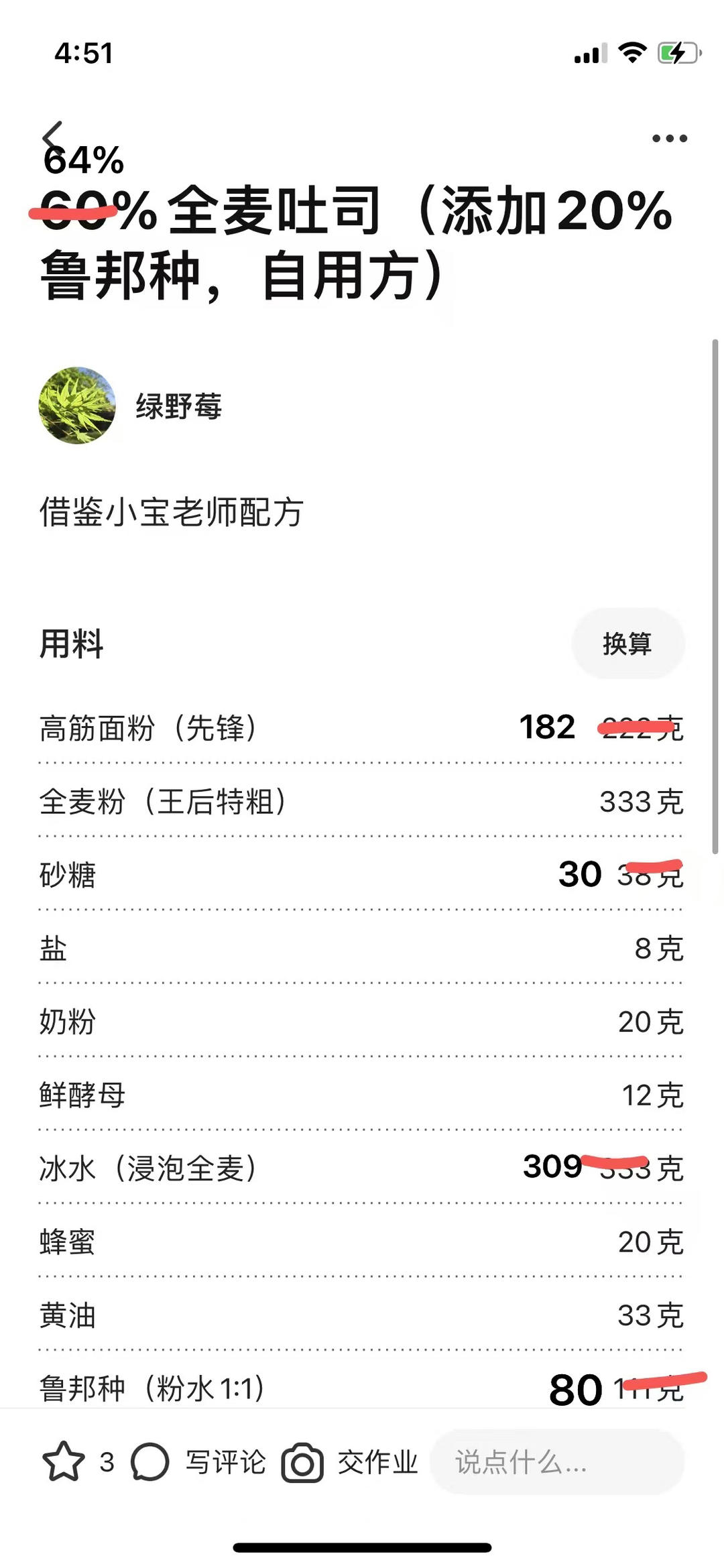This screenshot has width=724, height=1568.
Task: Tap 写评论 to write a comment
Action: point(200,1462)
